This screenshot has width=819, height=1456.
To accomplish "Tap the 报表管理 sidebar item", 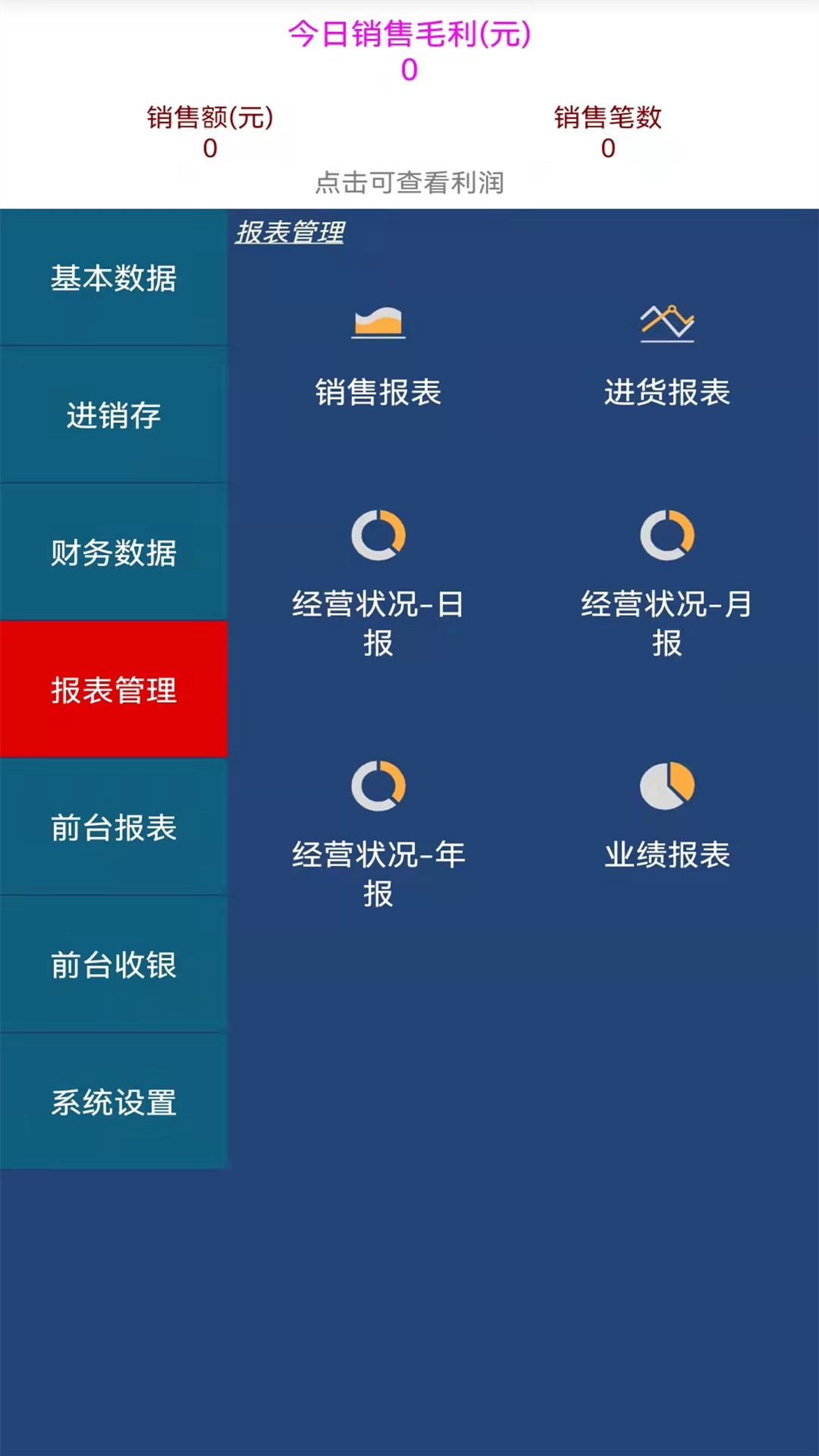I will tap(114, 689).
